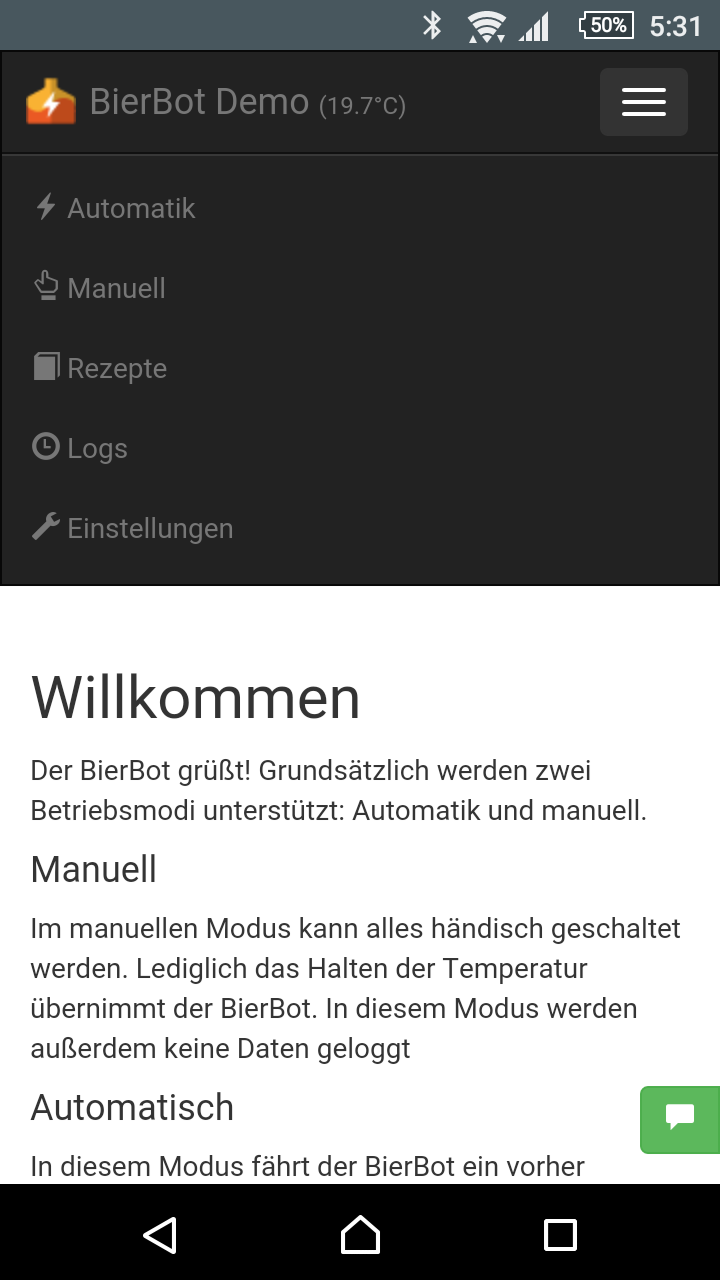Return to the Android home screen
Image resolution: width=720 pixels, height=1280 pixels.
360,1235
